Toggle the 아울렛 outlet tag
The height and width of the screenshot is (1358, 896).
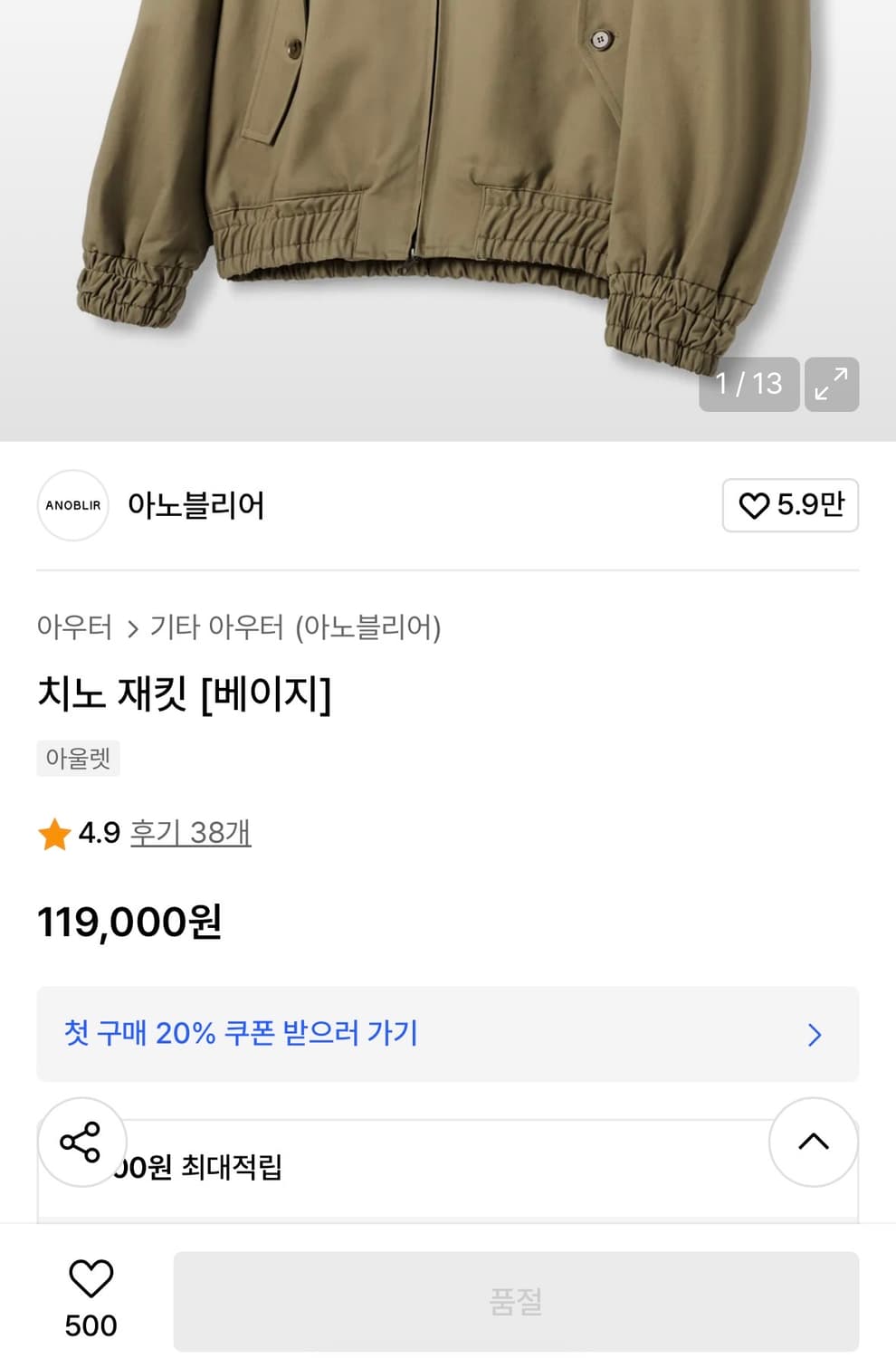[x=78, y=759]
